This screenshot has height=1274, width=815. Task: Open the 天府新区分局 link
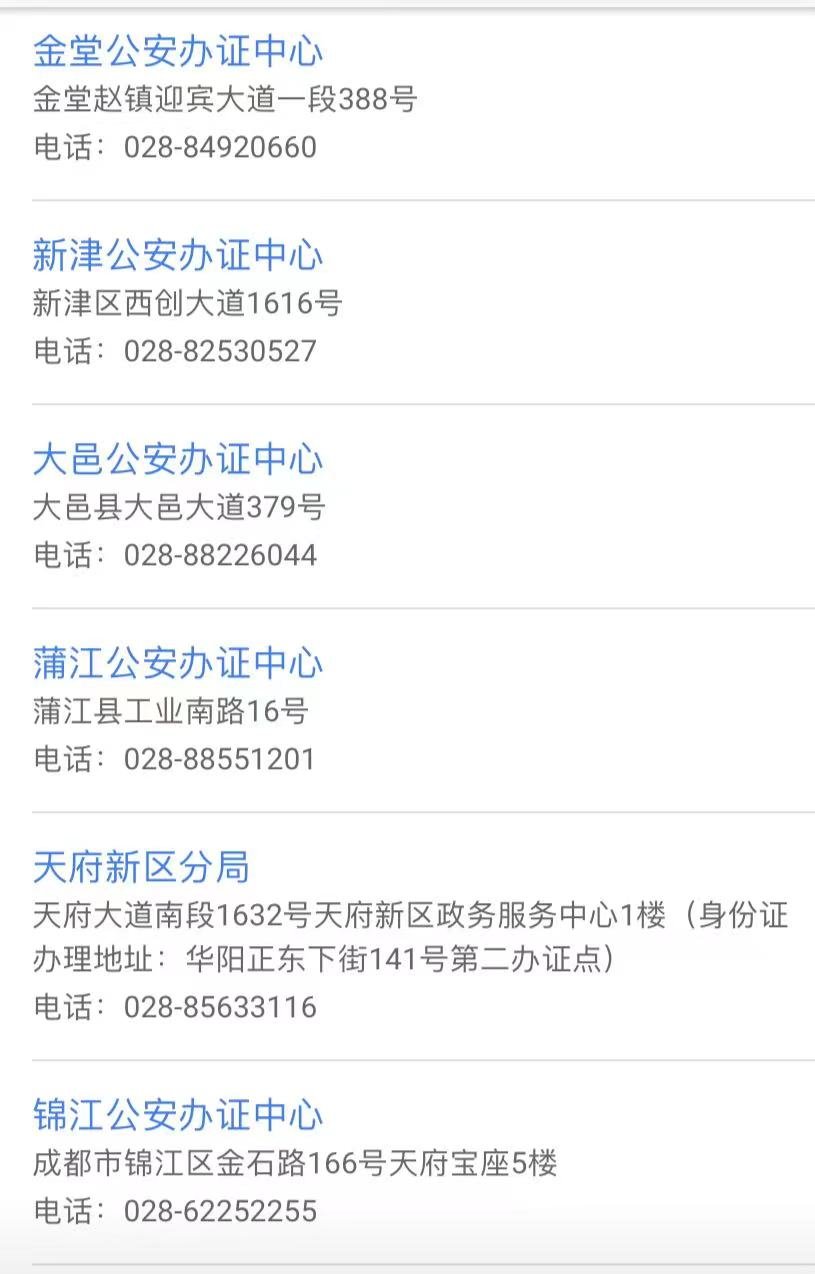click(141, 867)
